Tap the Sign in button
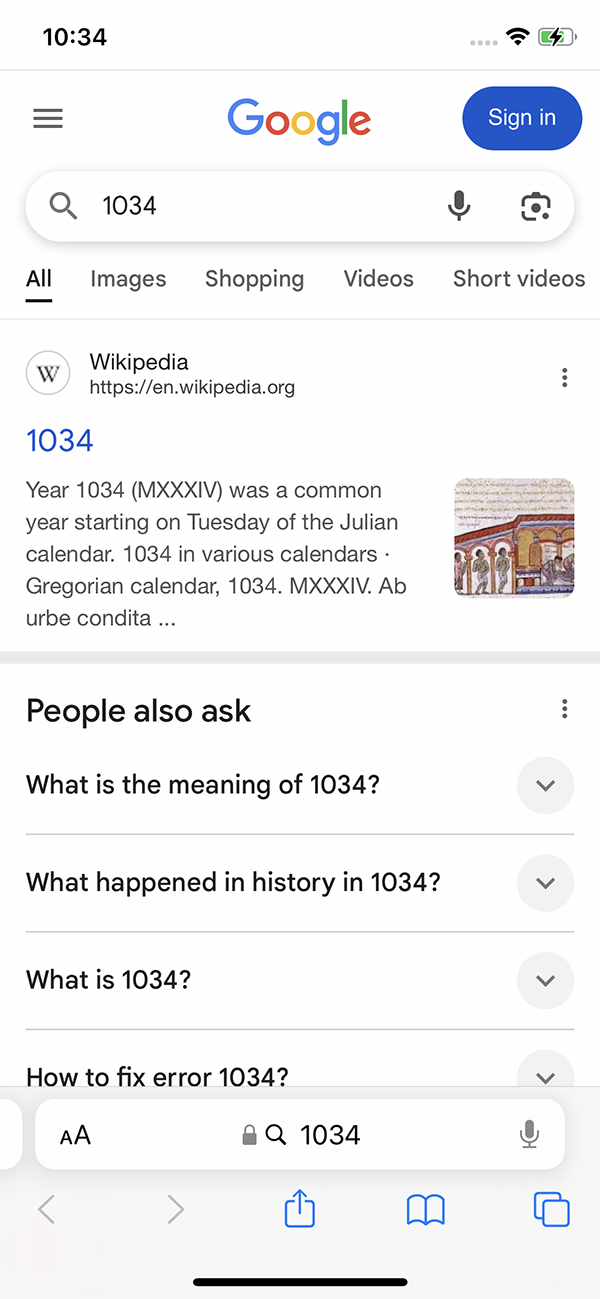The width and height of the screenshot is (600, 1299). pos(521,118)
